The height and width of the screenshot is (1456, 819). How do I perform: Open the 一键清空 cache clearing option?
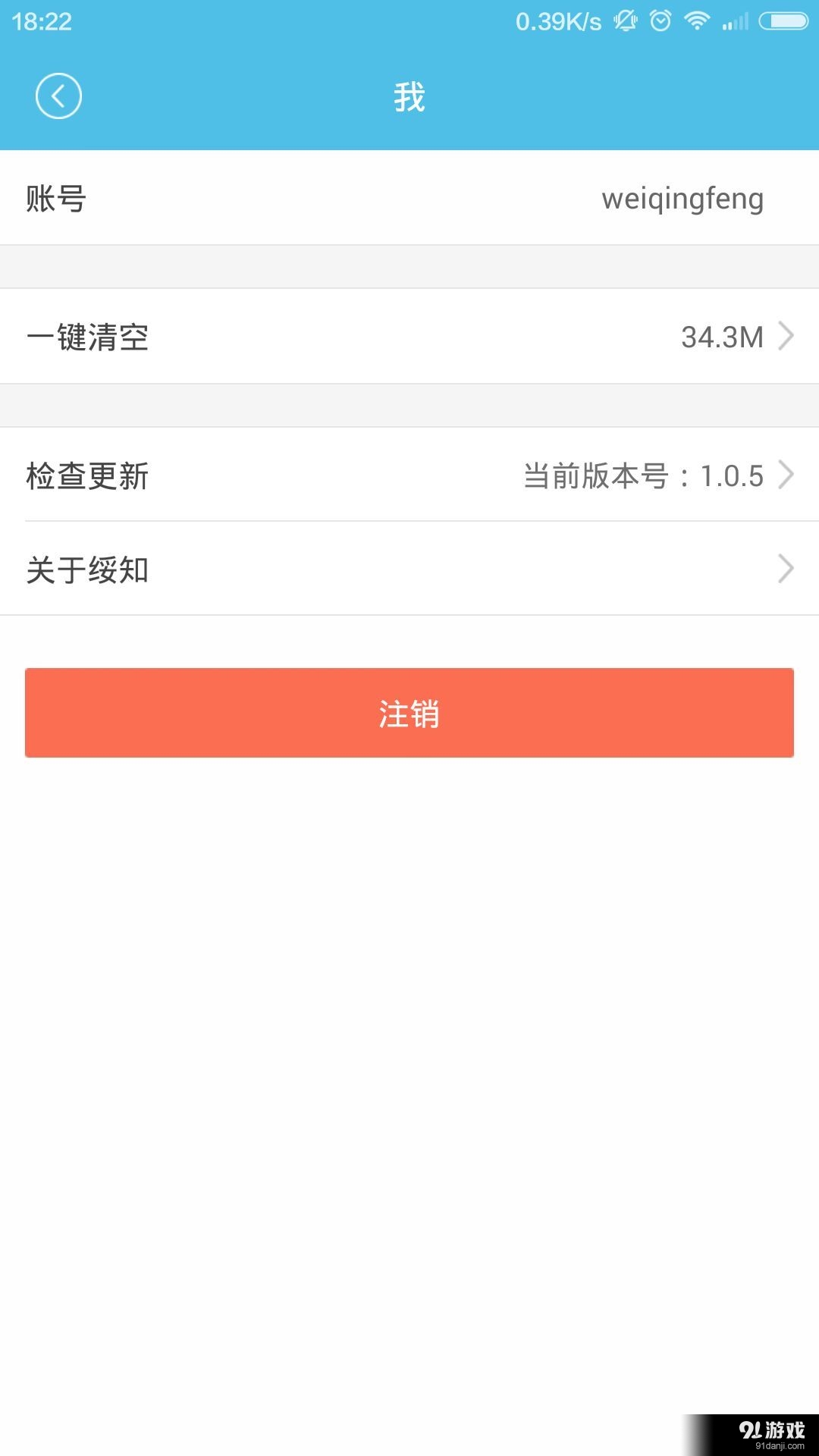(88, 339)
